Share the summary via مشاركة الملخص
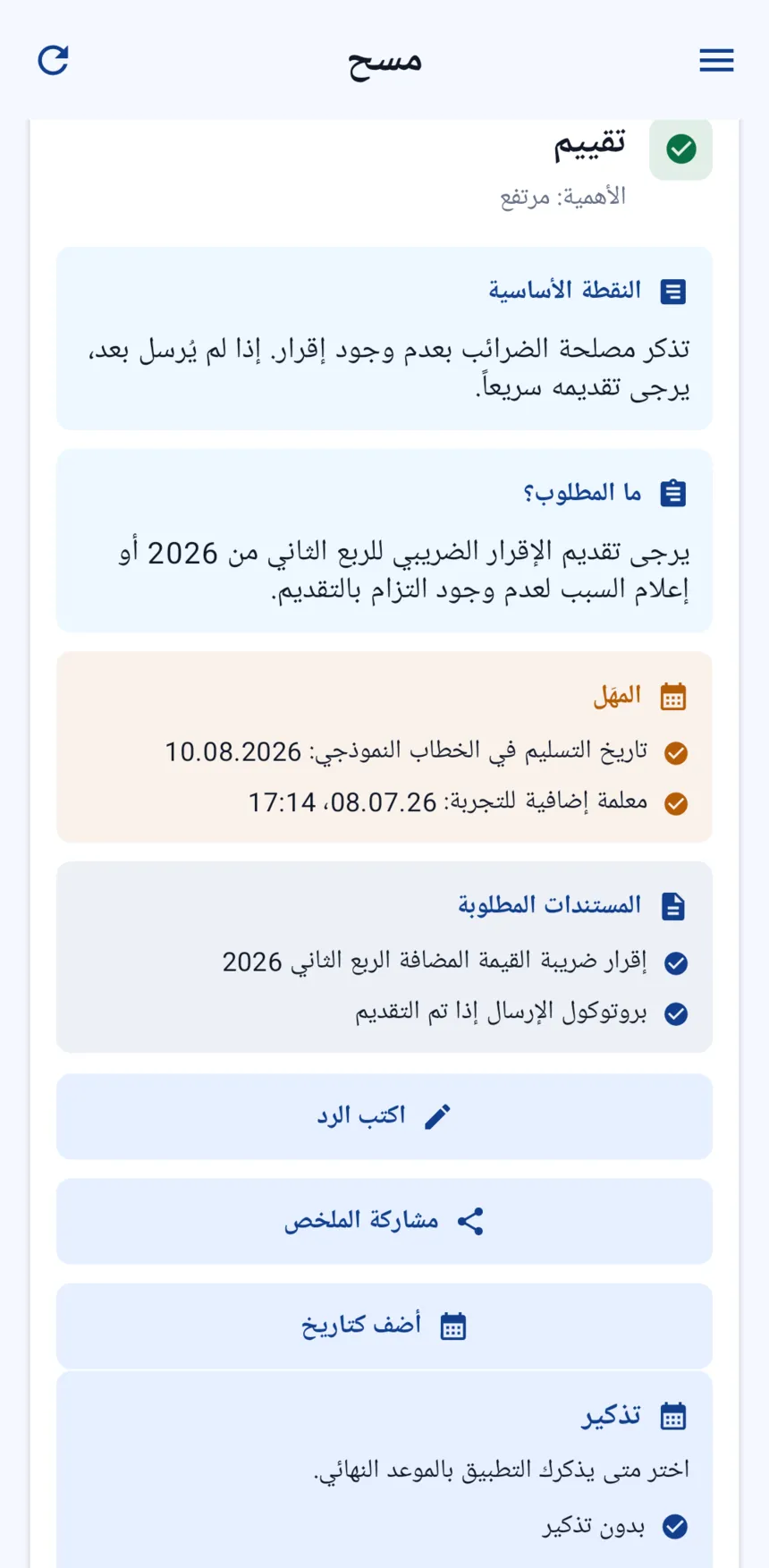 [384, 1221]
